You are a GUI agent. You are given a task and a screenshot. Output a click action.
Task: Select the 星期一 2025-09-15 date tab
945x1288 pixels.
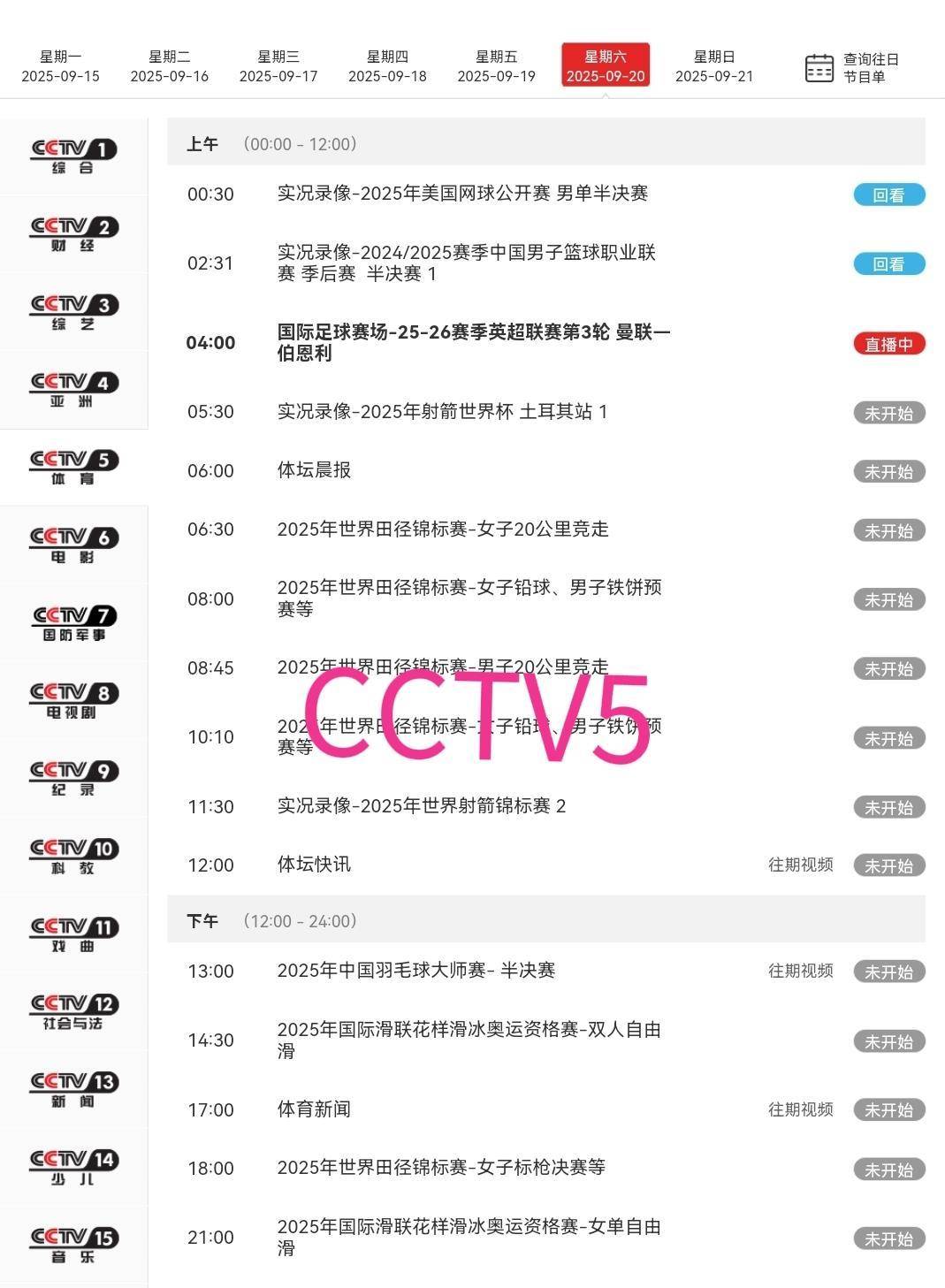(60, 66)
